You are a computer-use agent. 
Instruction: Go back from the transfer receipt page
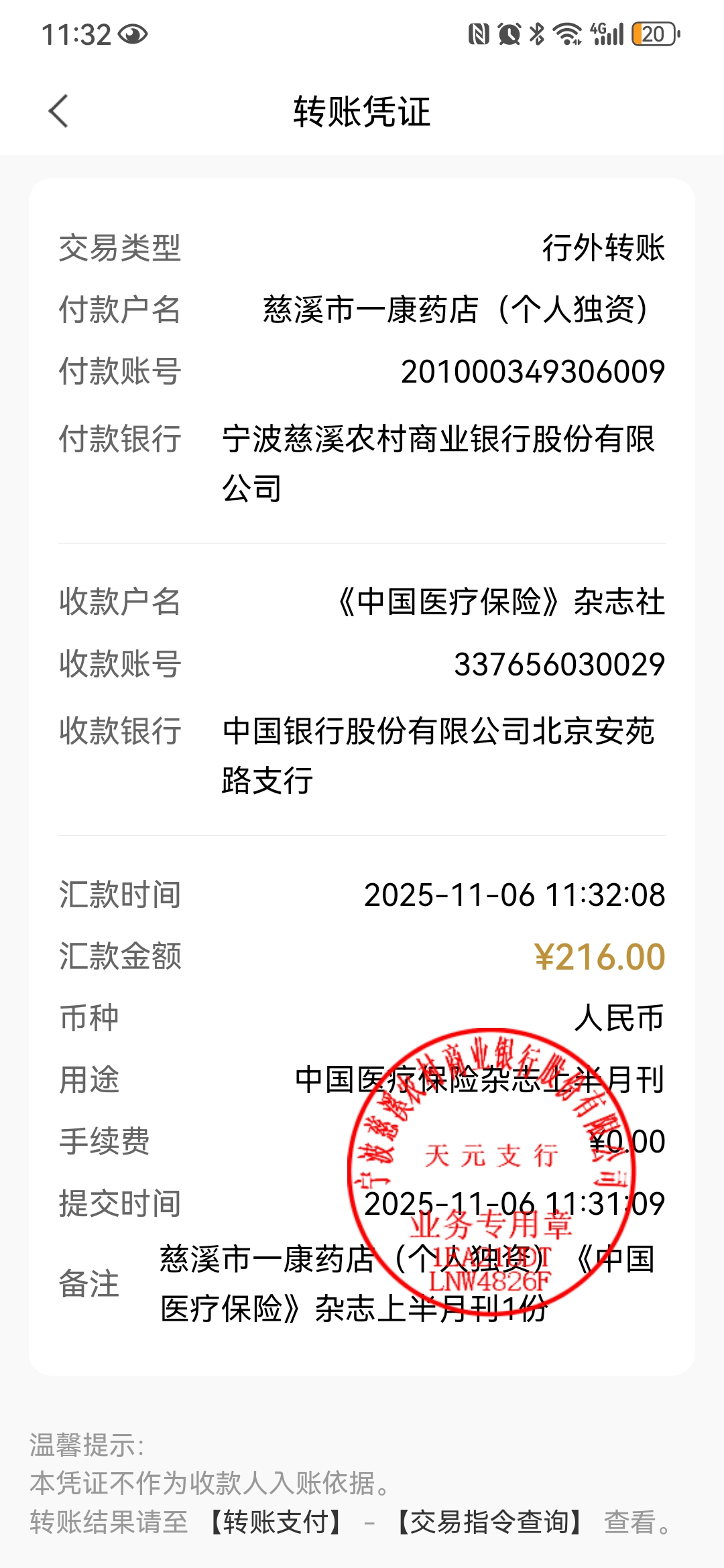pyautogui.click(x=59, y=111)
